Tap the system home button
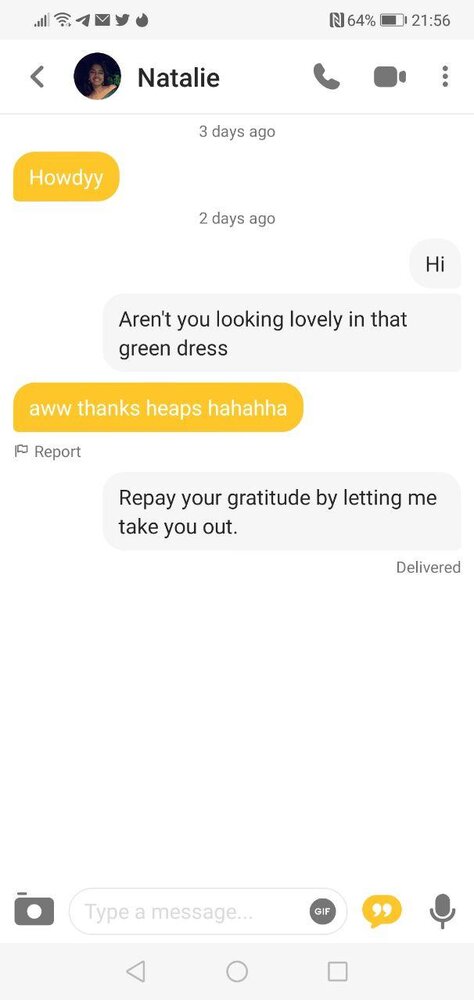 click(x=237, y=971)
